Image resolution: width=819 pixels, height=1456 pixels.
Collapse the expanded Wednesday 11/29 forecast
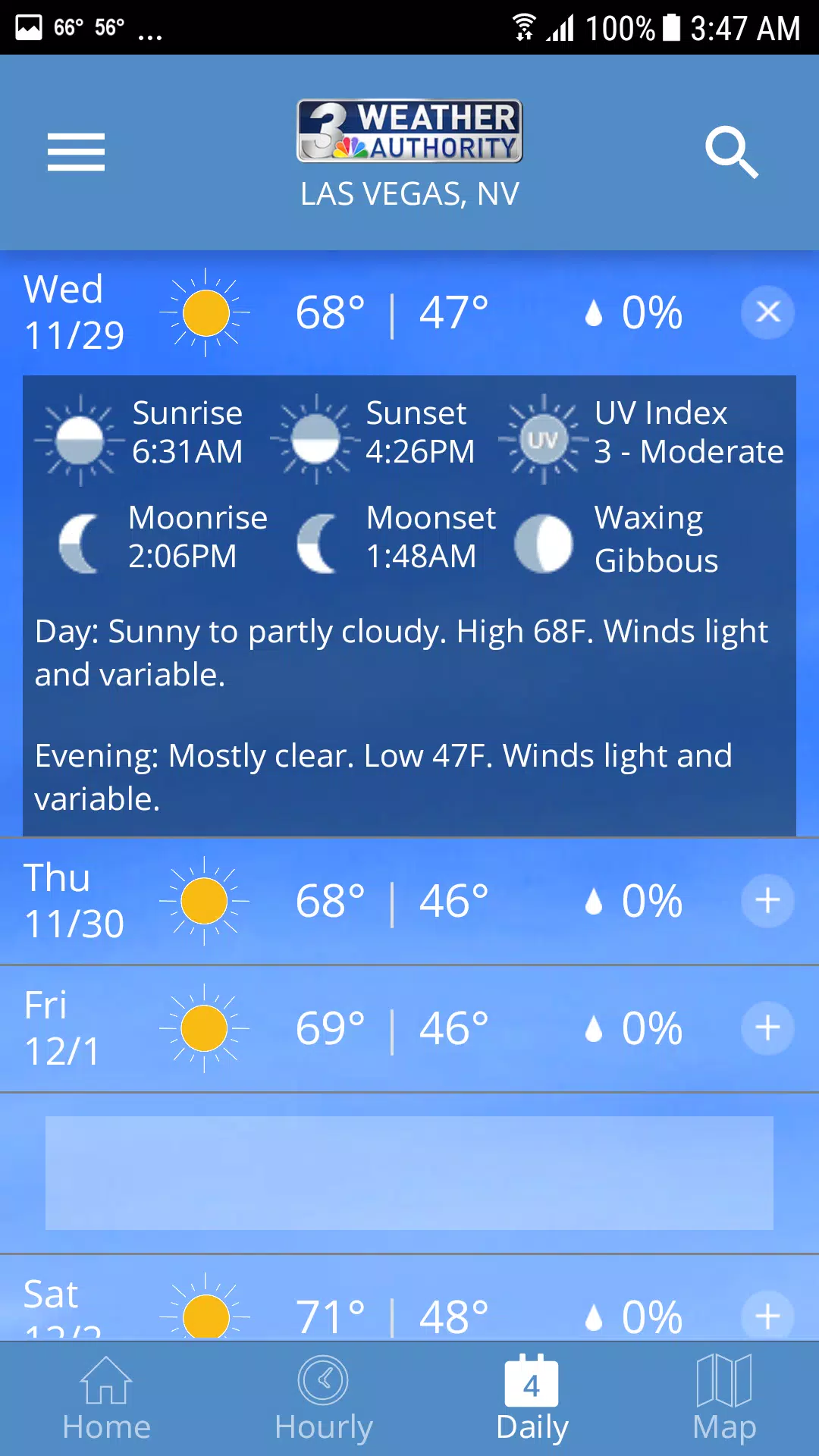(x=767, y=312)
